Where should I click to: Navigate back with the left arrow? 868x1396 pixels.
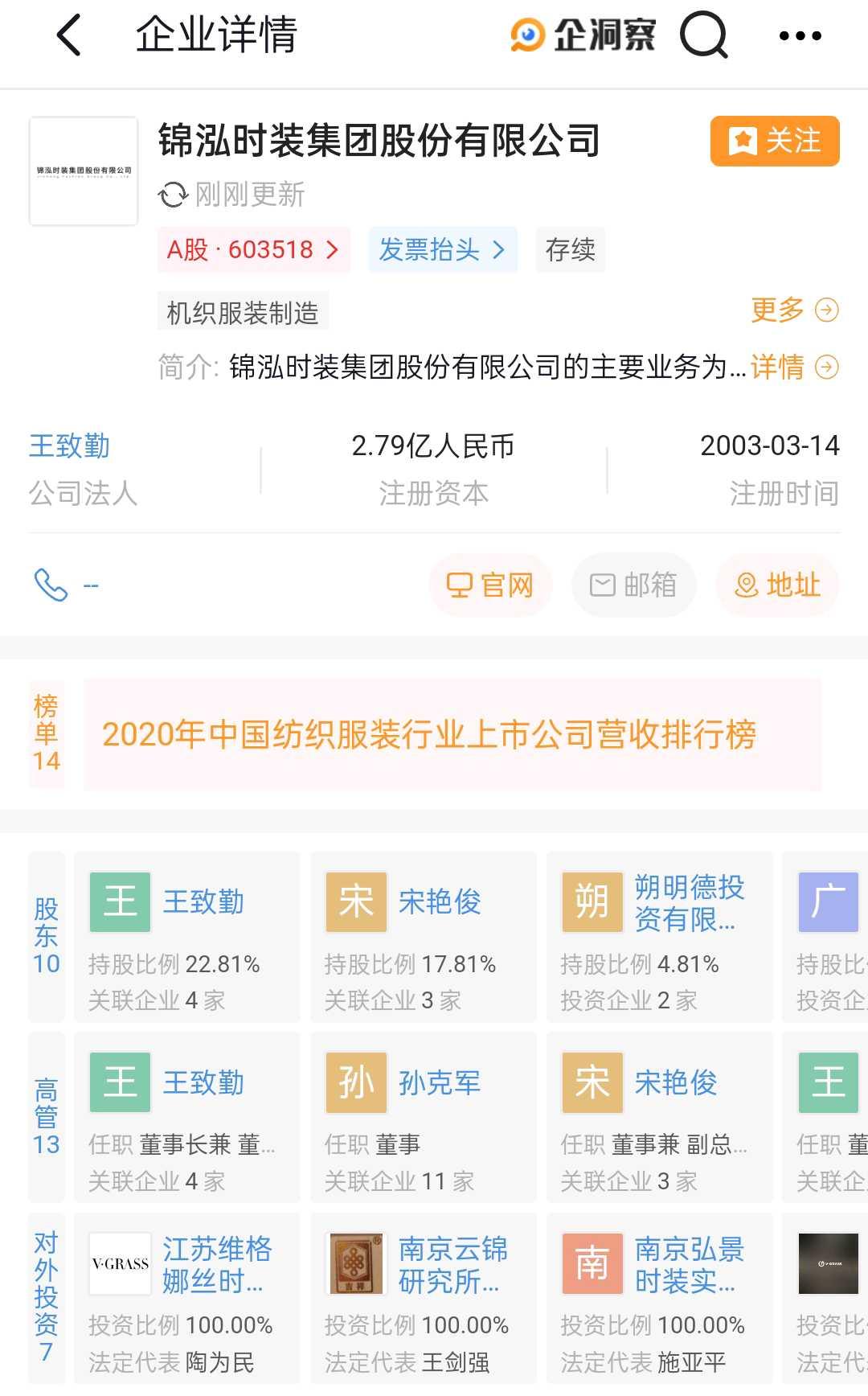coord(70,35)
